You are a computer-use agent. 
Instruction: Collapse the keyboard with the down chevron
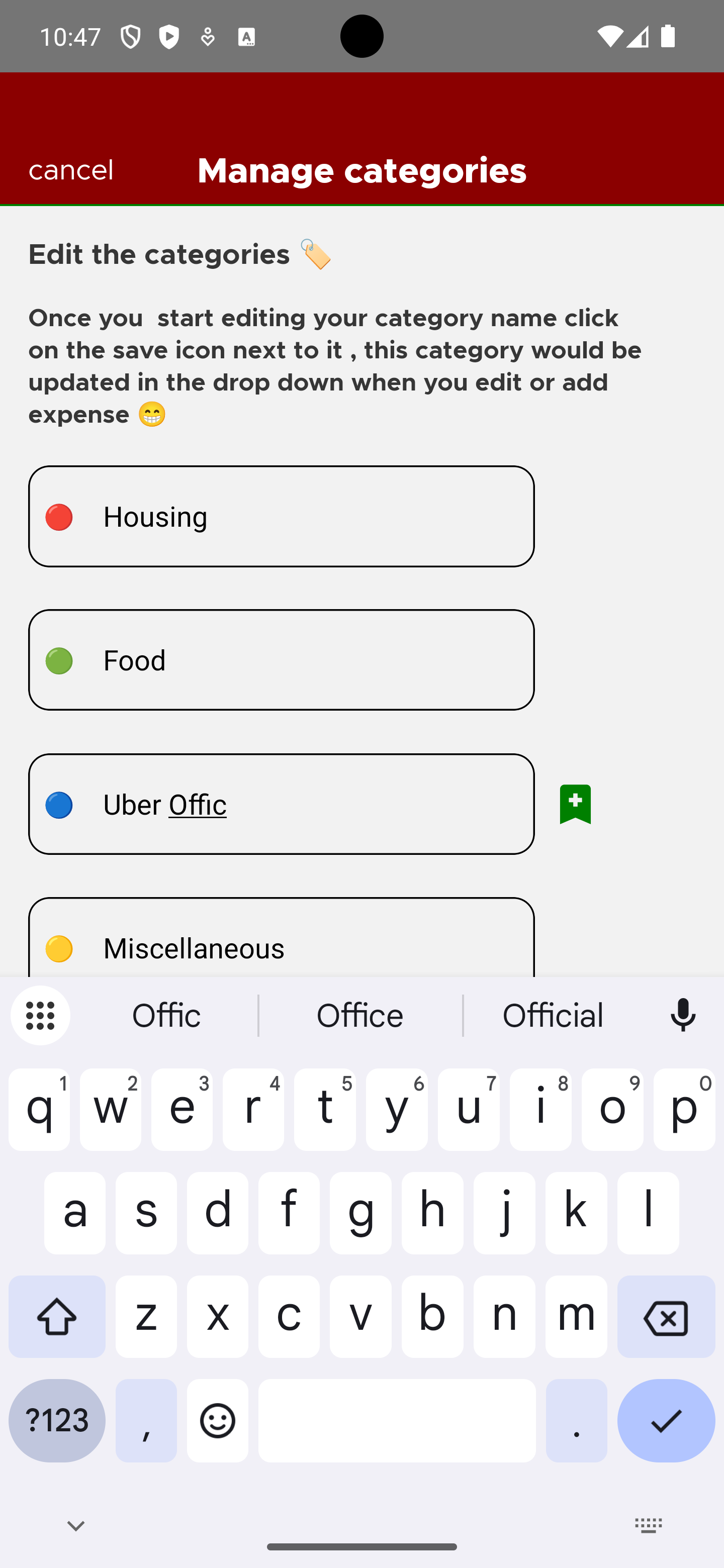point(75,1525)
